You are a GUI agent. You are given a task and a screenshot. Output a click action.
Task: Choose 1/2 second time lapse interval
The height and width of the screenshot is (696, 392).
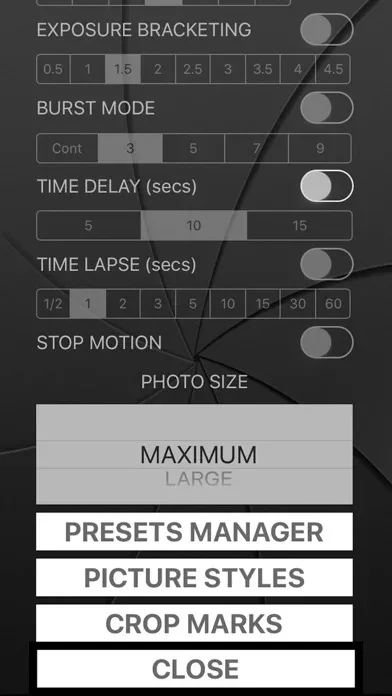(53, 304)
